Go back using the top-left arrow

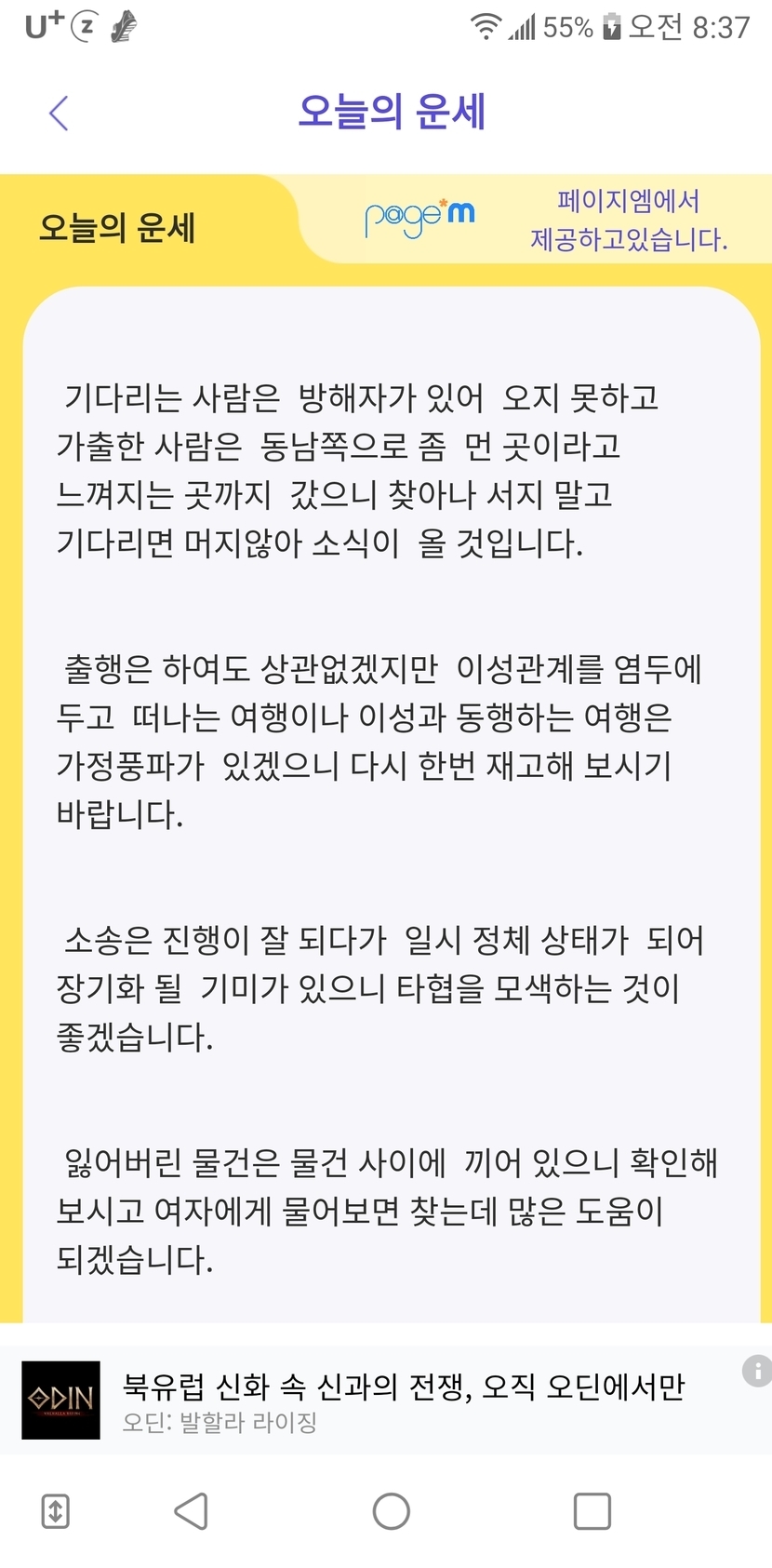point(59,114)
